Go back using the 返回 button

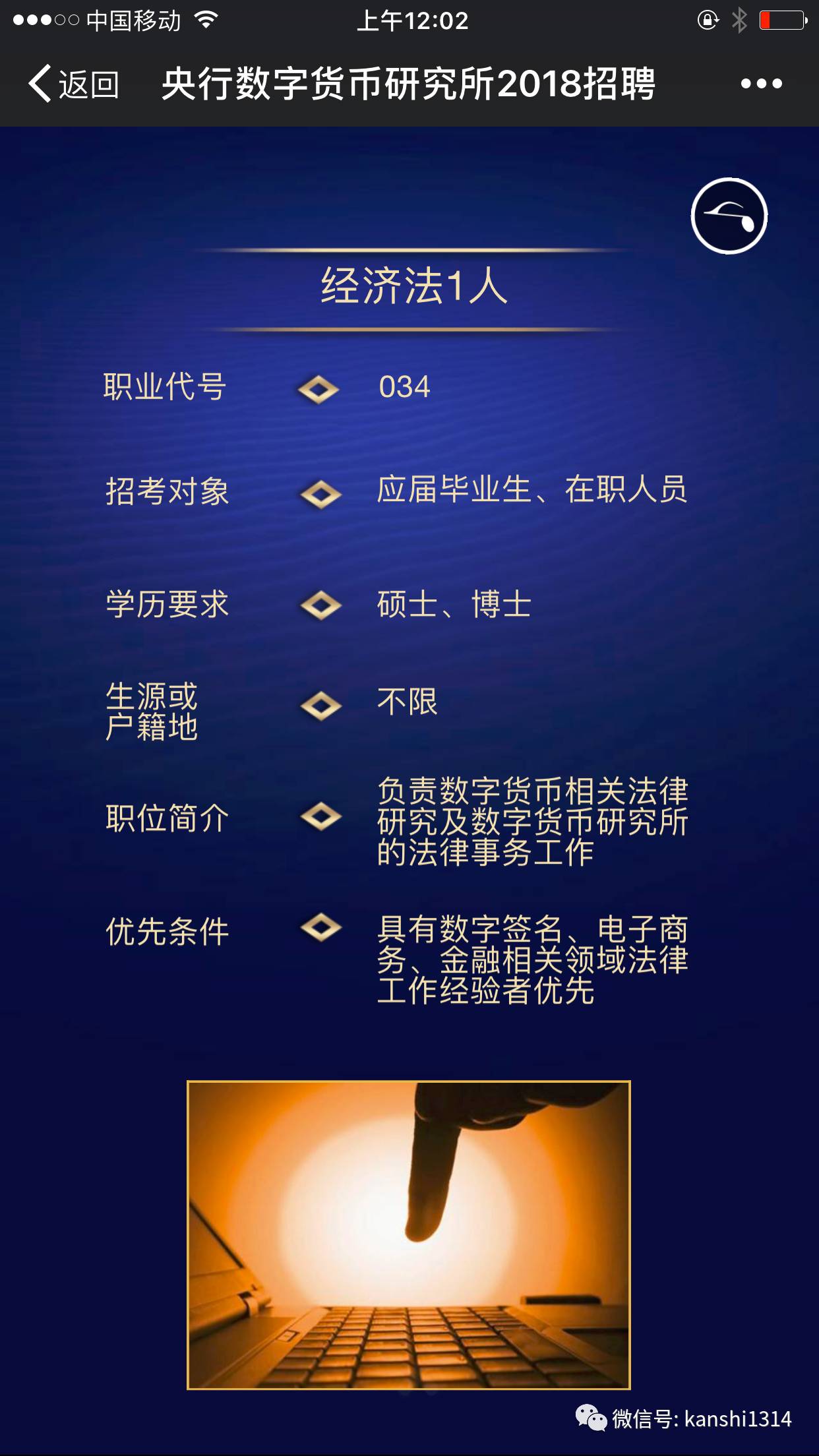73,84
